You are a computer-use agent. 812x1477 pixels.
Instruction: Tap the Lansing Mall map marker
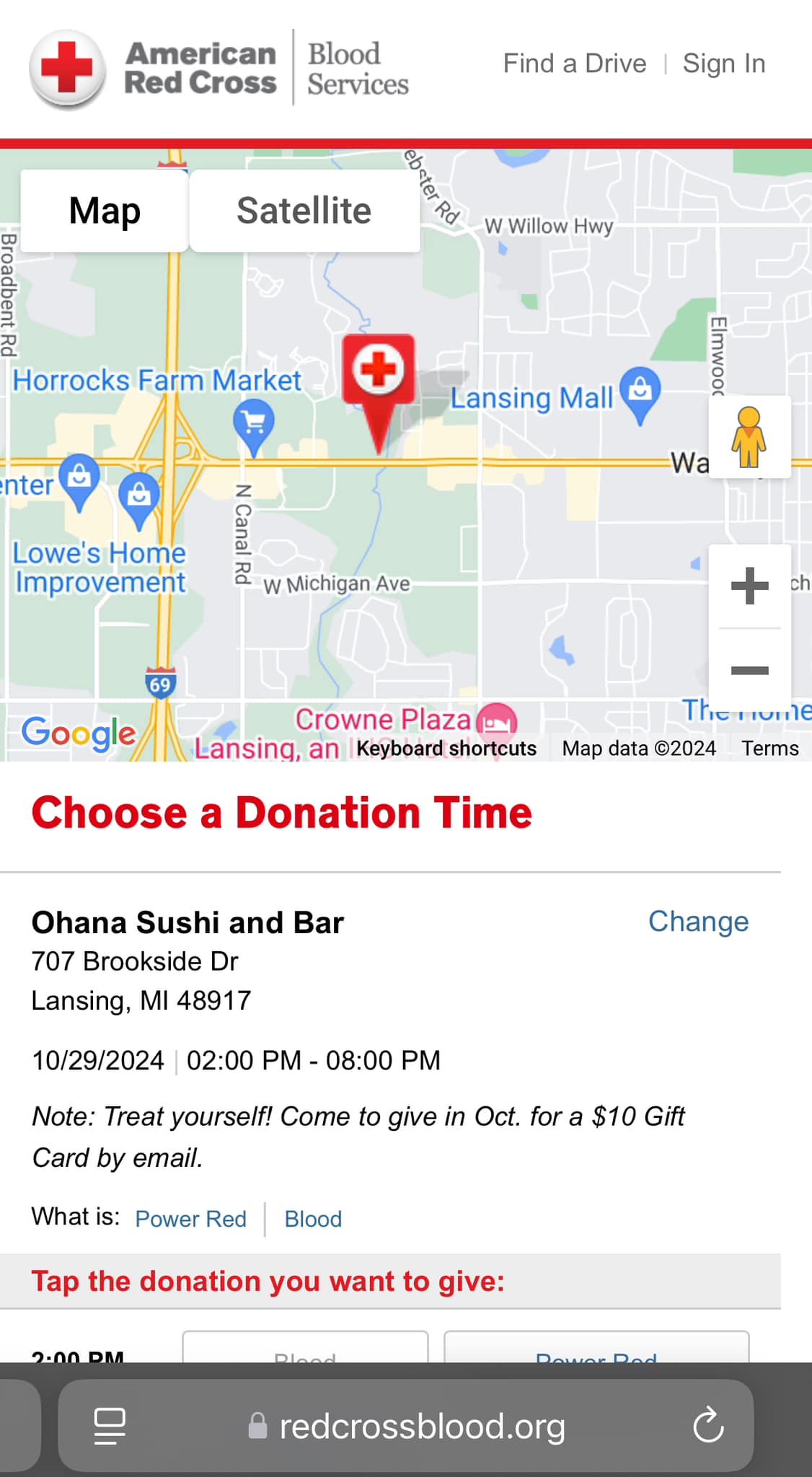(x=640, y=392)
